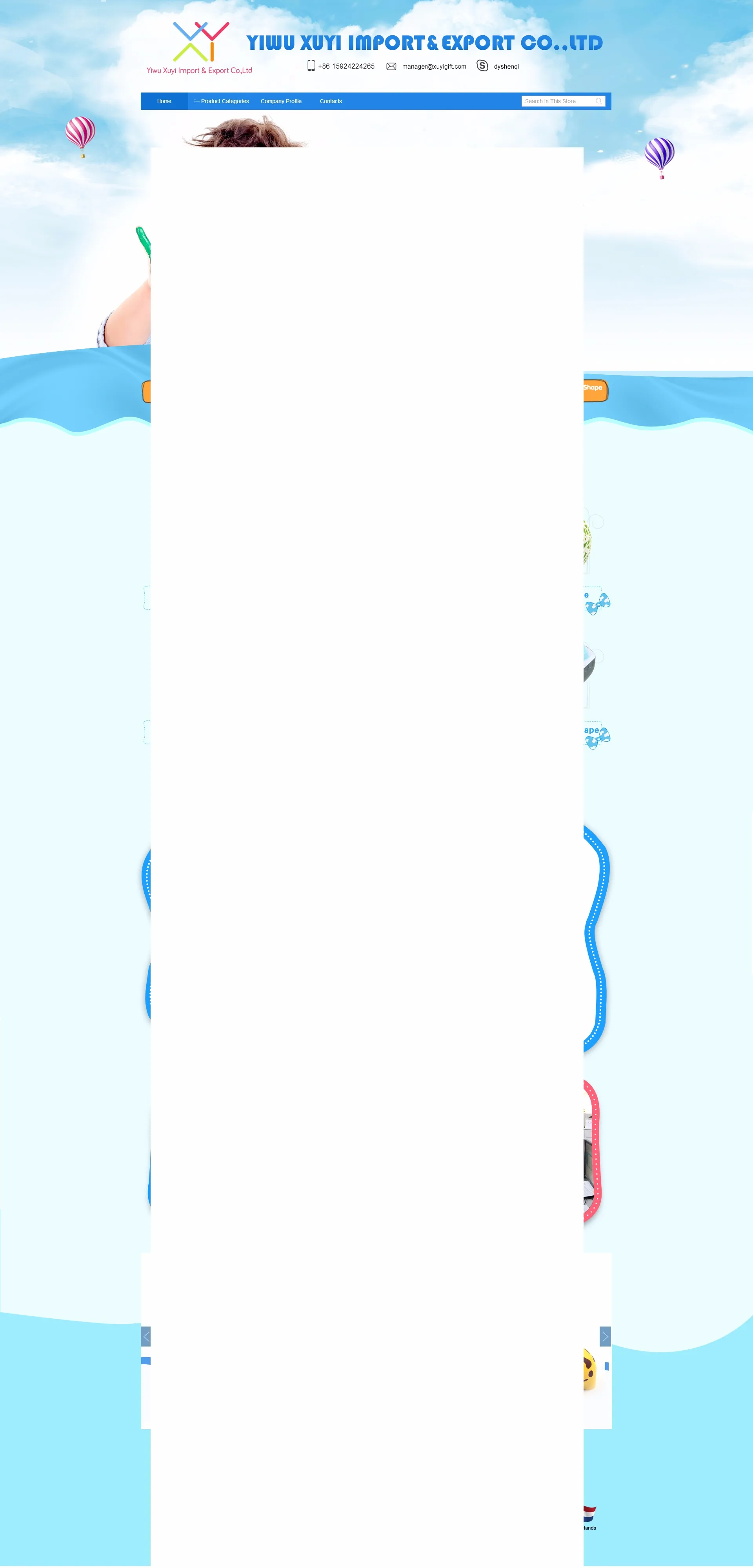Open the Contacts page

tap(331, 101)
